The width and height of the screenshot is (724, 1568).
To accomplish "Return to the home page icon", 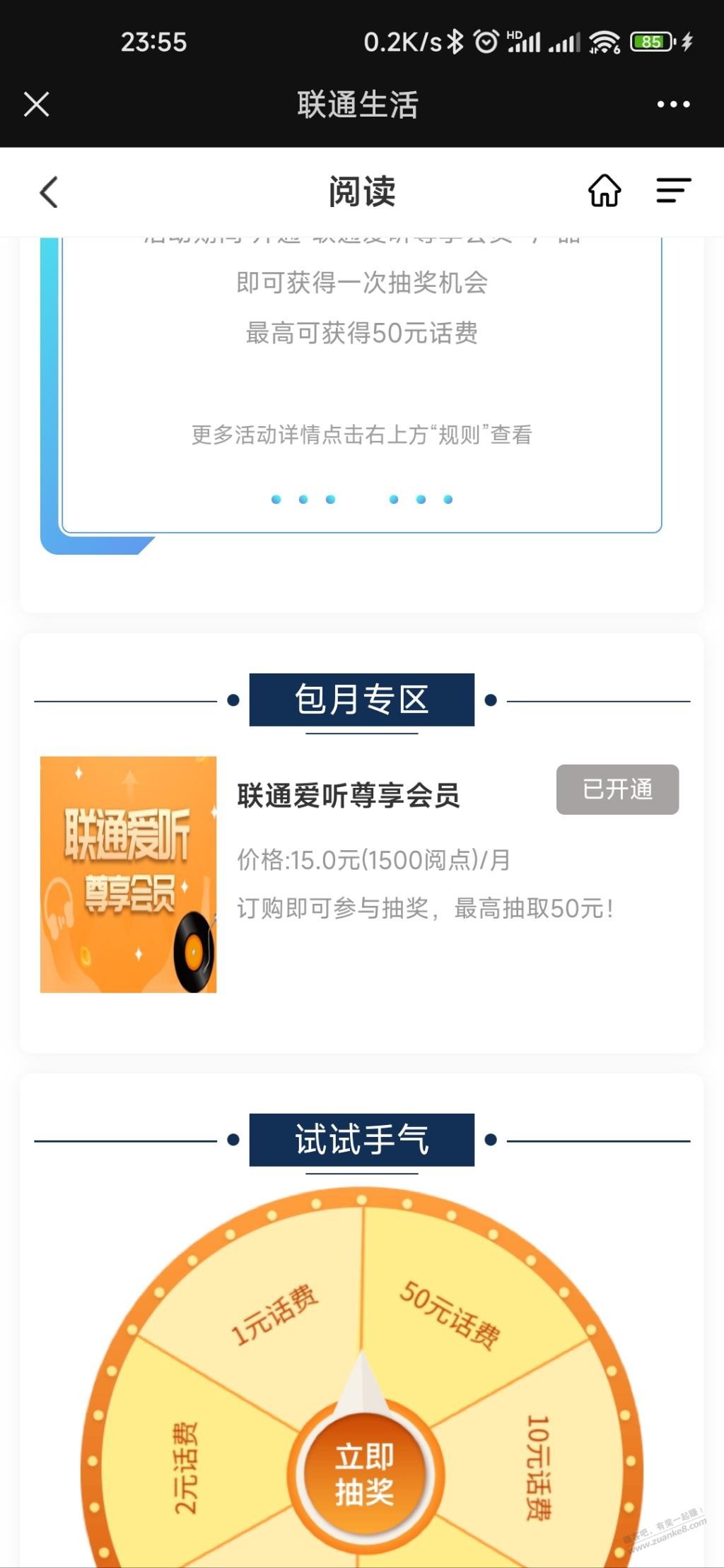I will point(605,191).
